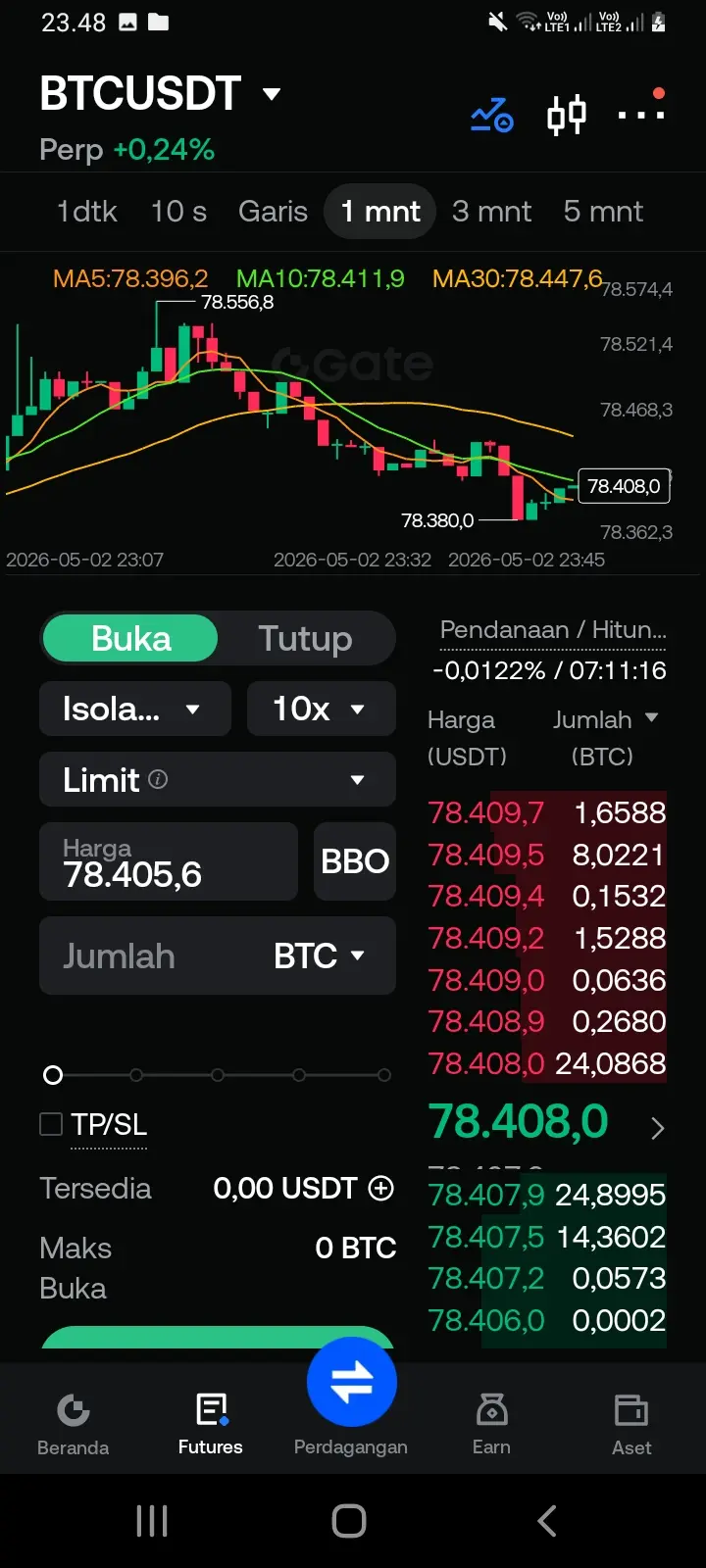This screenshot has height=1568, width=706.
Task: Open the Earn tab
Action: click(x=491, y=1424)
